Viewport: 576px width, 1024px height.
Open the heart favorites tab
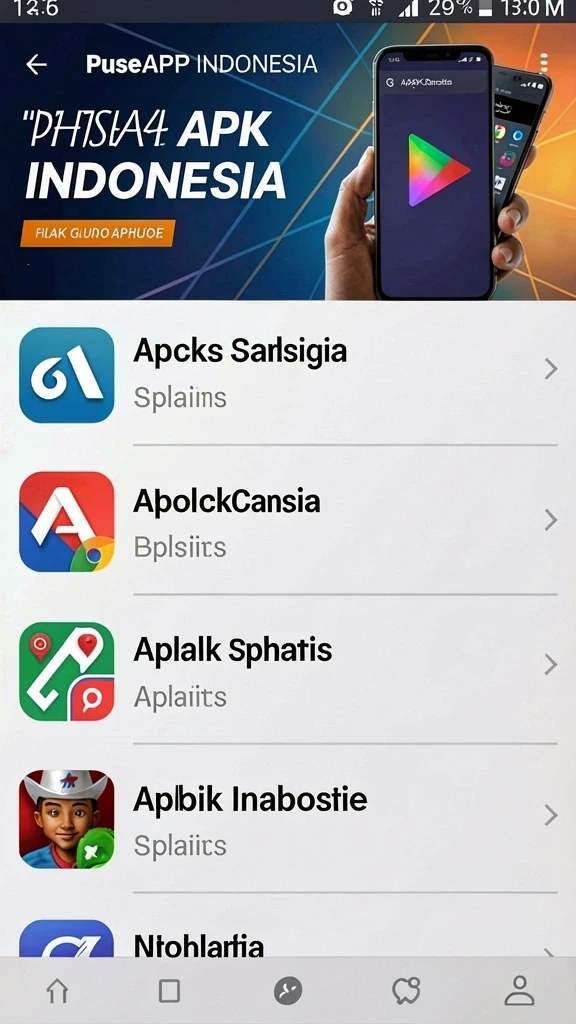(x=406, y=991)
